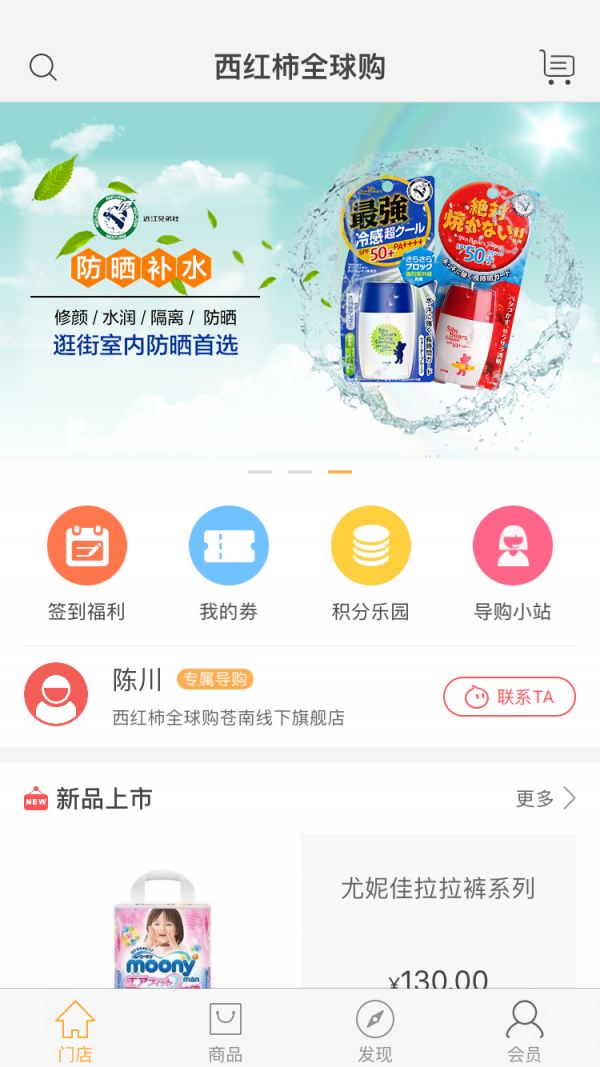Open the sunscreen promotion banner
The image size is (600, 1067).
click(300, 280)
